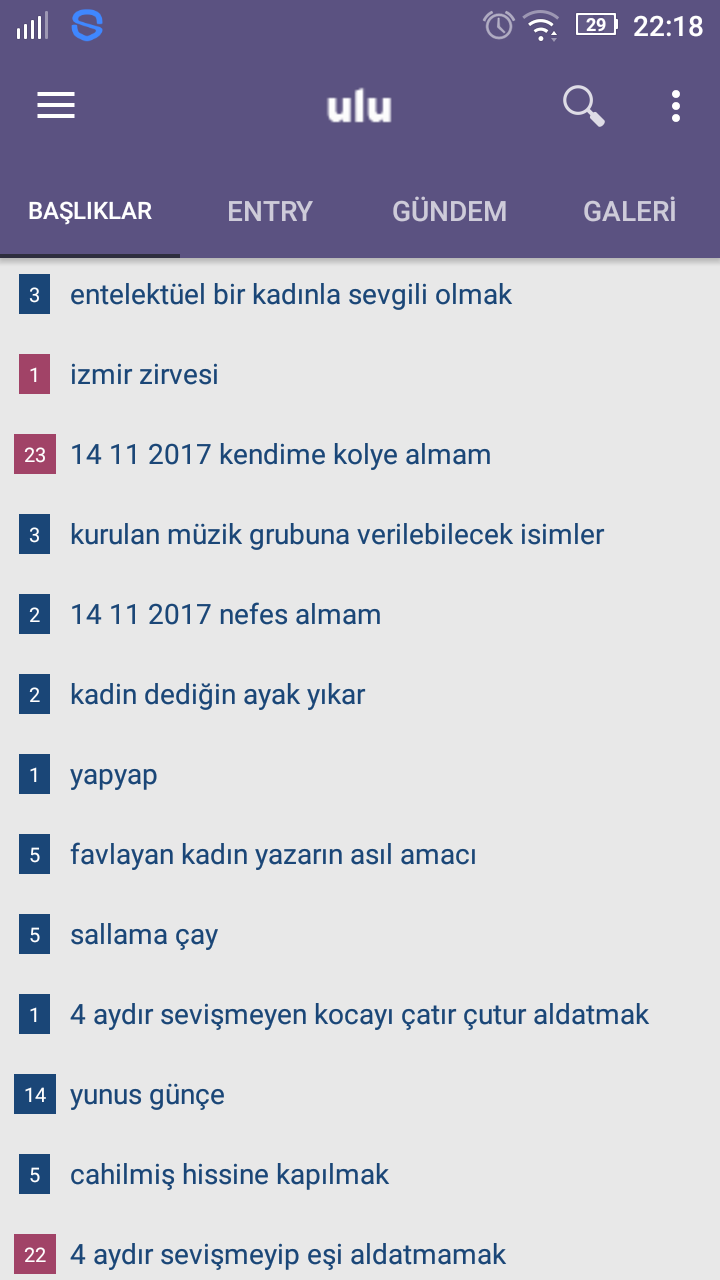Open the search magnifier icon
The image size is (720, 1280).
point(583,105)
